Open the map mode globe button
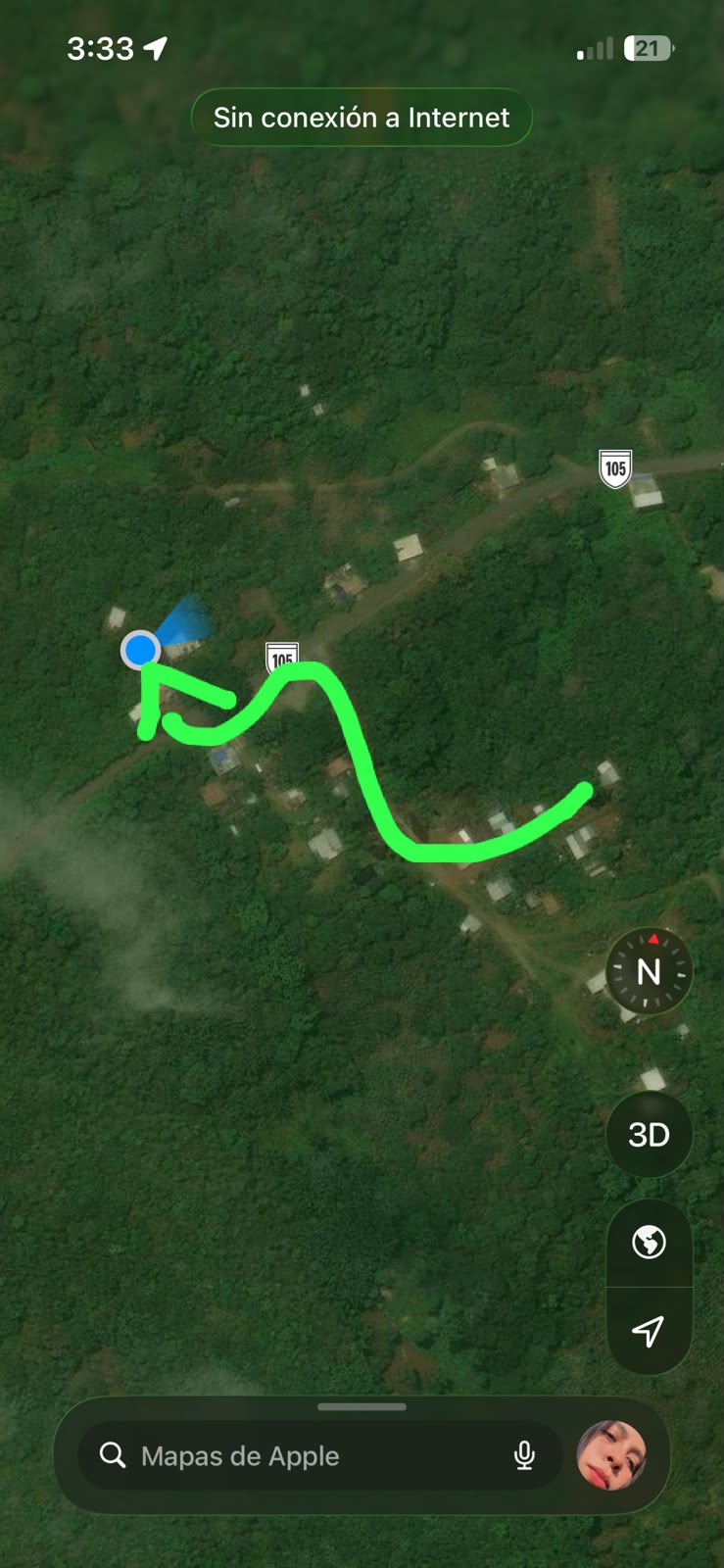This screenshot has height=1568, width=724. click(649, 1243)
